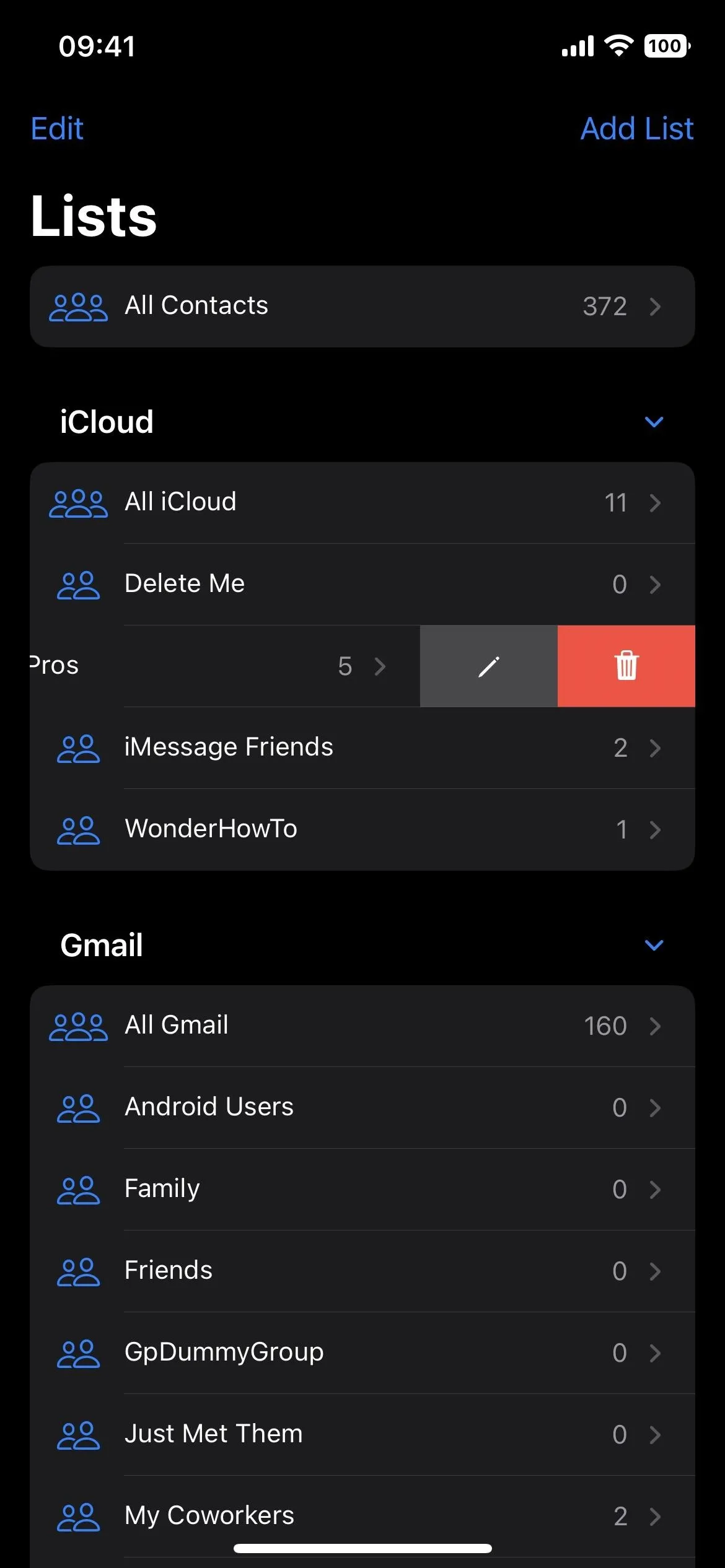
Task: Collapse the iCloud section
Action: point(654,422)
